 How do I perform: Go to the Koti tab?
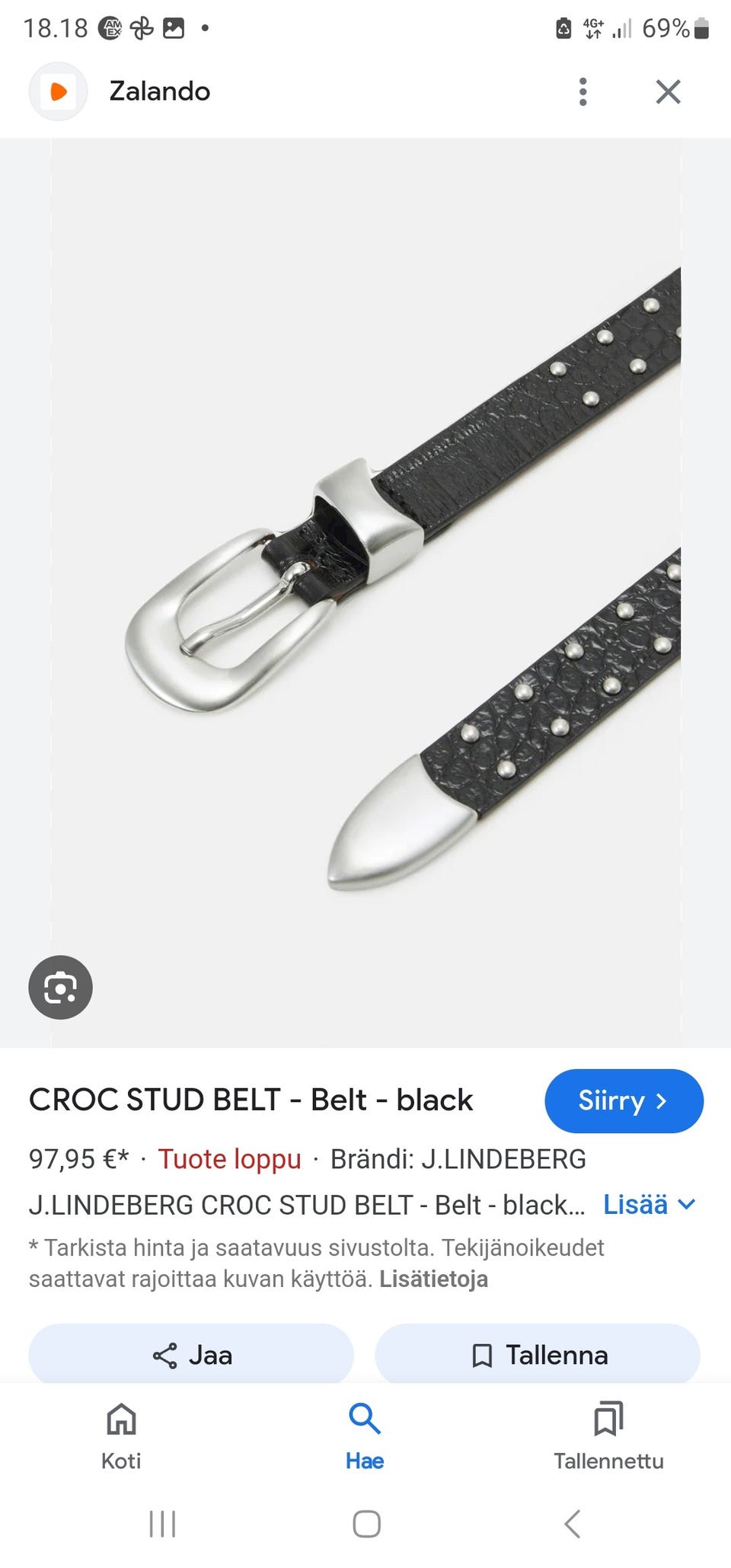(x=121, y=1435)
